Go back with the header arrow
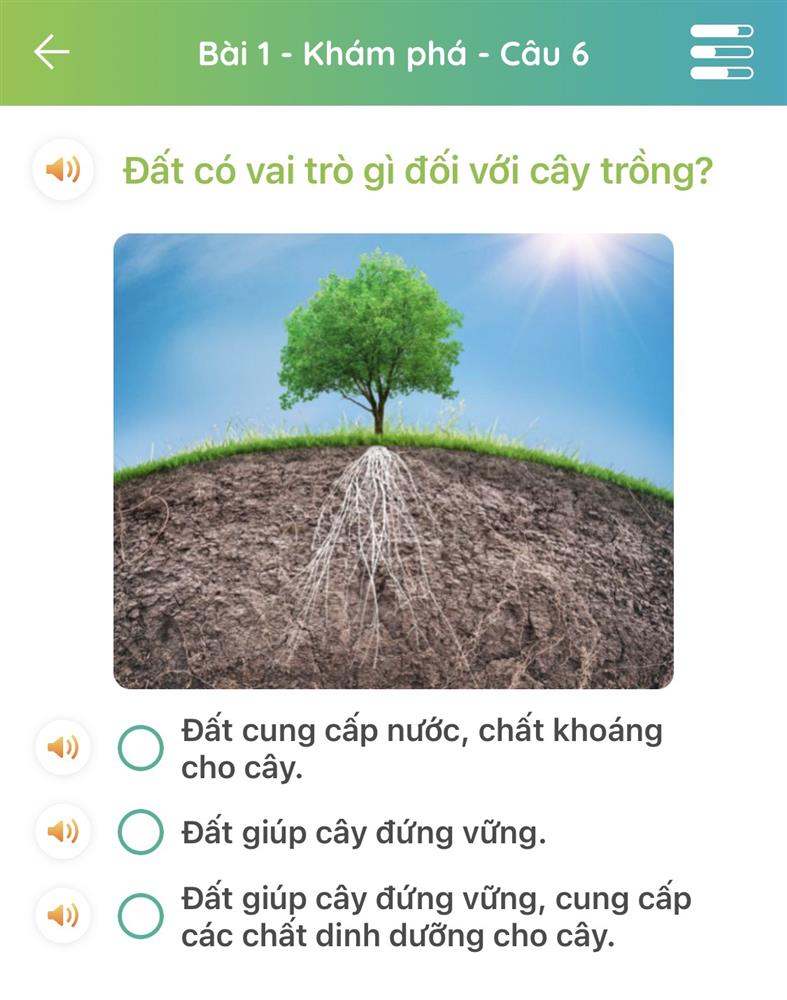 coord(51,52)
